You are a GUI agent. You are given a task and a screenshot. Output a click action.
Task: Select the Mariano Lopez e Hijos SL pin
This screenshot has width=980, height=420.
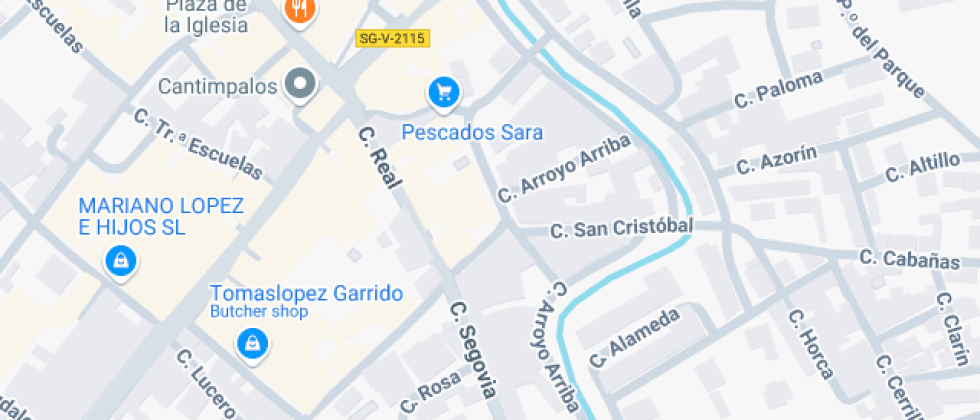pos(121,261)
